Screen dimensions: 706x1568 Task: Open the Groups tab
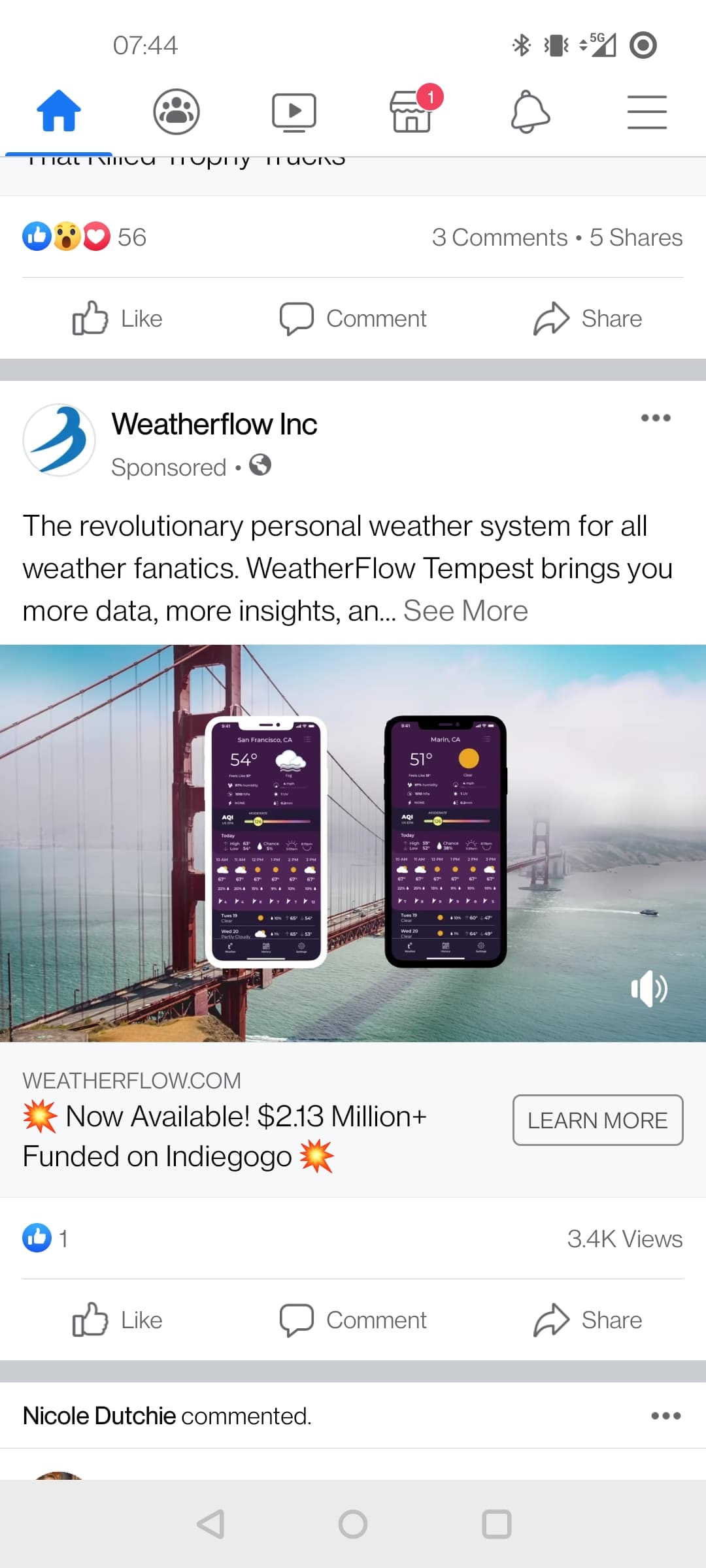(x=176, y=111)
